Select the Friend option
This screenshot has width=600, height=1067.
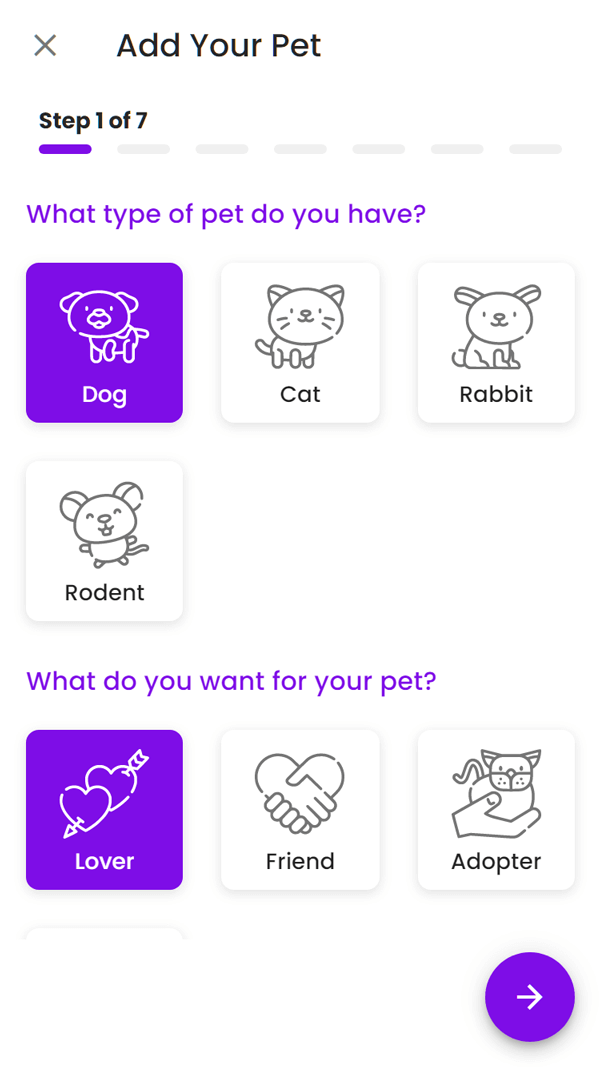[300, 810]
